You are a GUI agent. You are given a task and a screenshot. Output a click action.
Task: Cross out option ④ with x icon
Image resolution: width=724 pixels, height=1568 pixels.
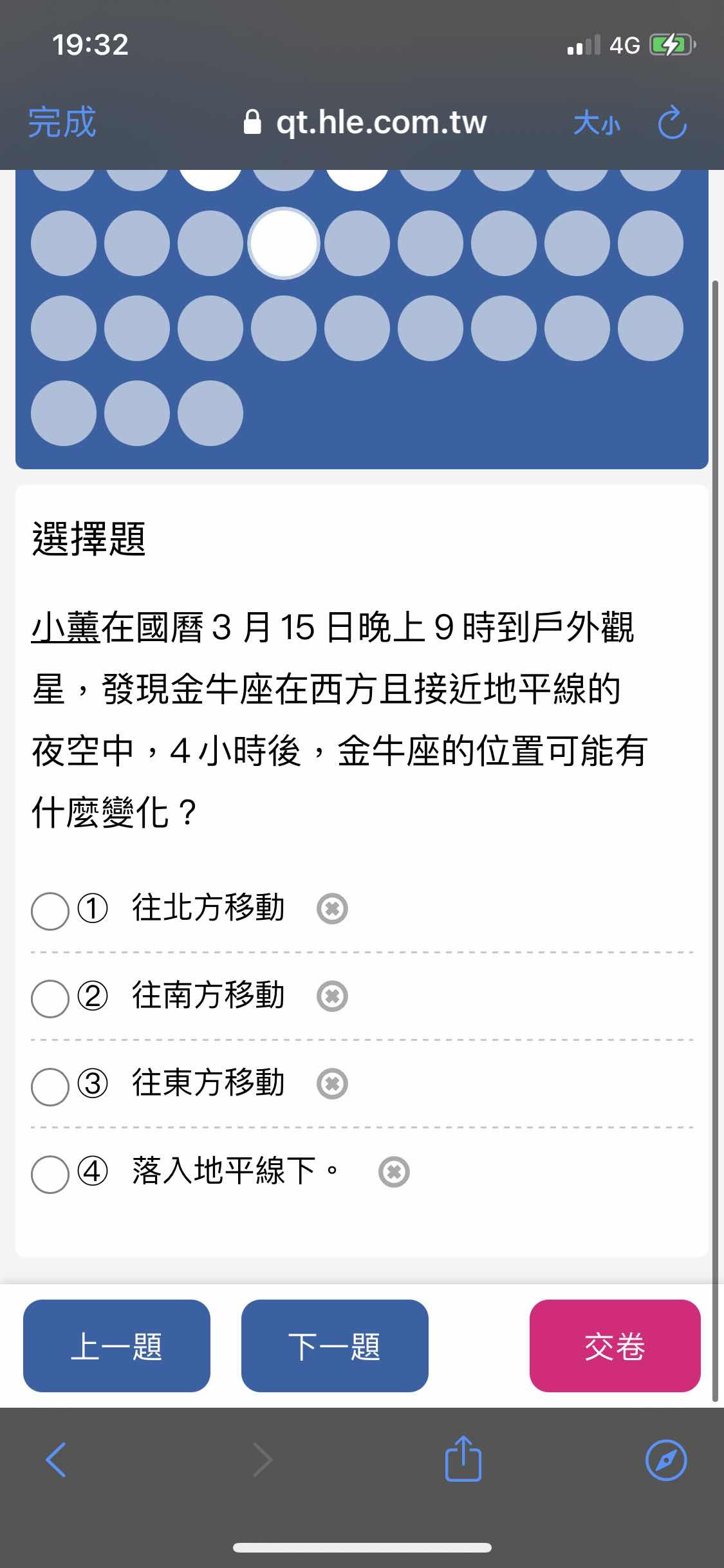[394, 1171]
